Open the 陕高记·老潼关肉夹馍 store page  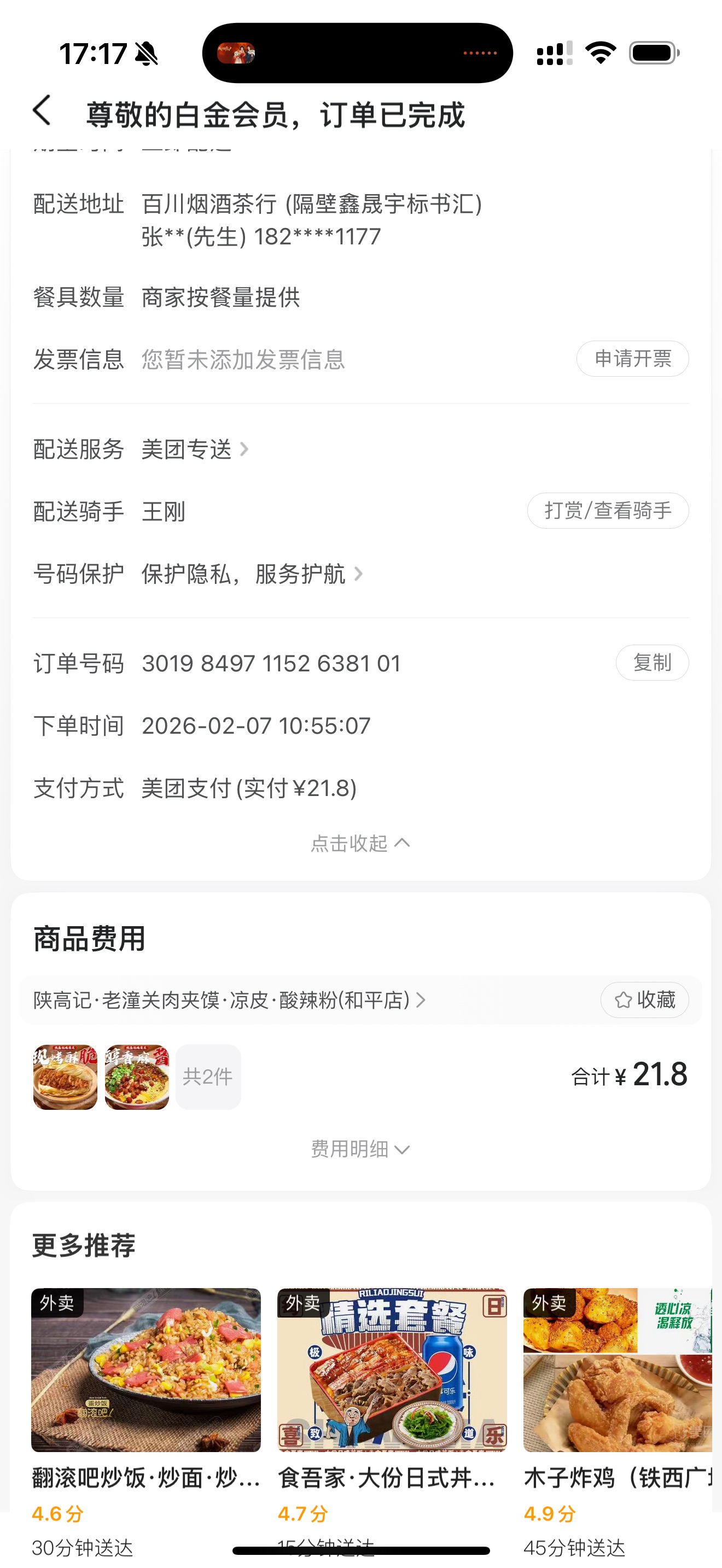tap(229, 1000)
